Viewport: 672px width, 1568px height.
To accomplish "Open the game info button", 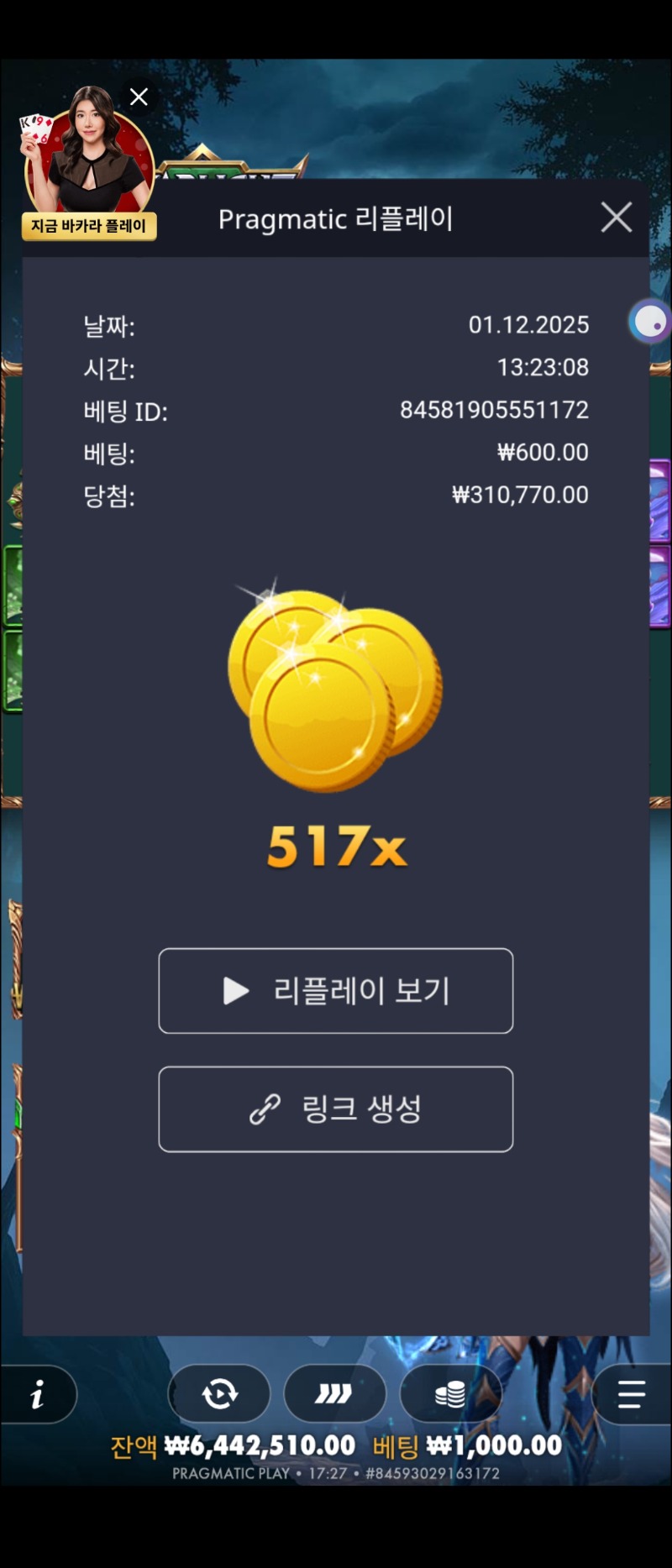I will coord(38,1394).
